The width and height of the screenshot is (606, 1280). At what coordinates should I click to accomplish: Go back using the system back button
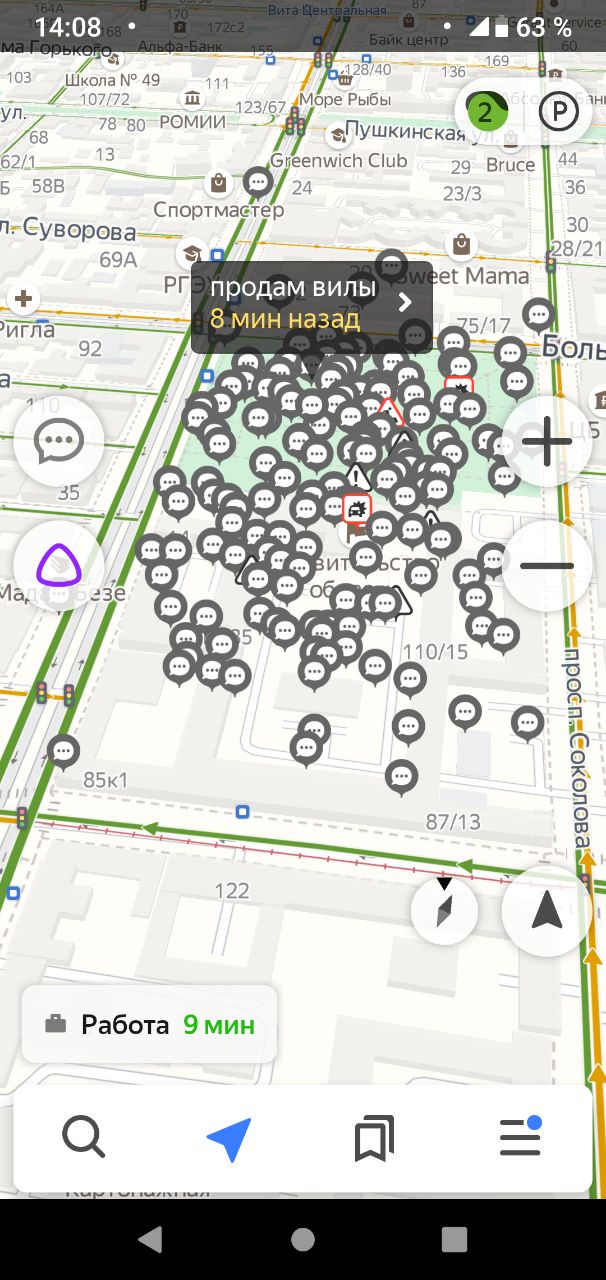click(x=151, y=1240)
